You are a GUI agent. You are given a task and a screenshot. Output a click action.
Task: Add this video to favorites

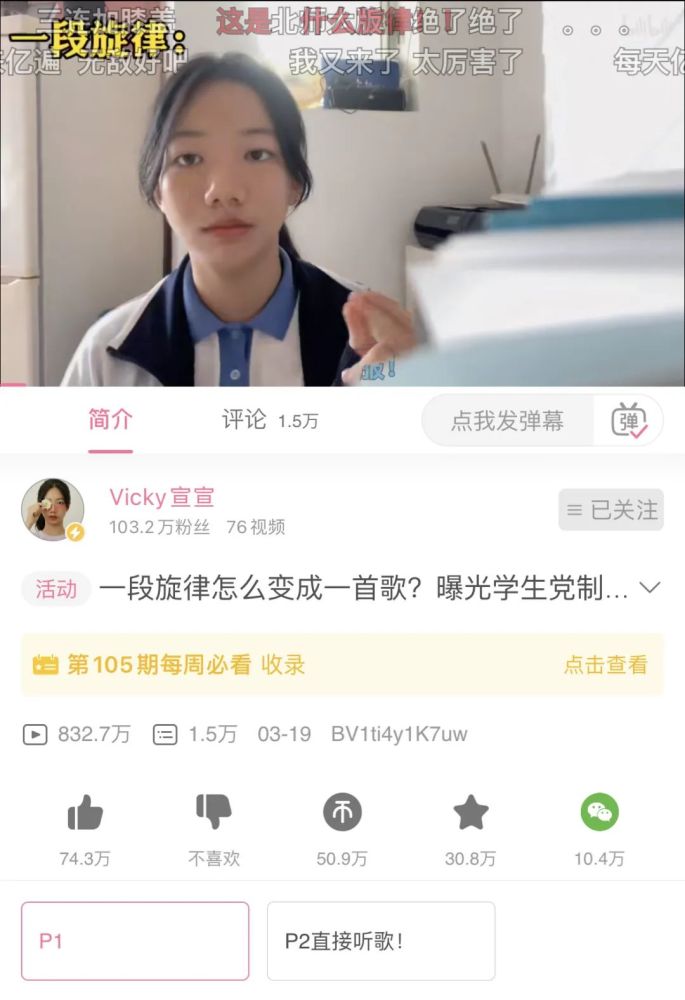pos(470,813)
